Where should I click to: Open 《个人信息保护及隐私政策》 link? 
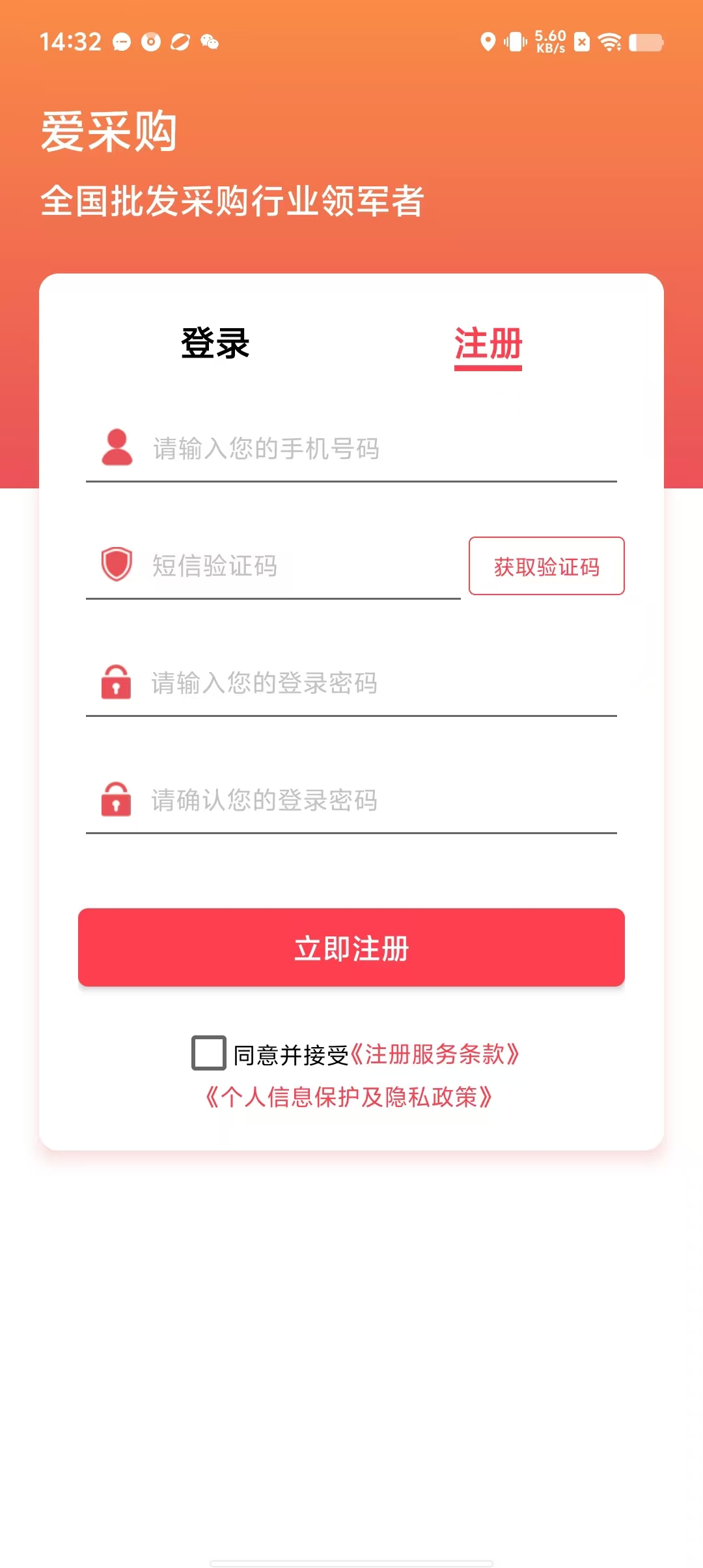coord(349,1097)
